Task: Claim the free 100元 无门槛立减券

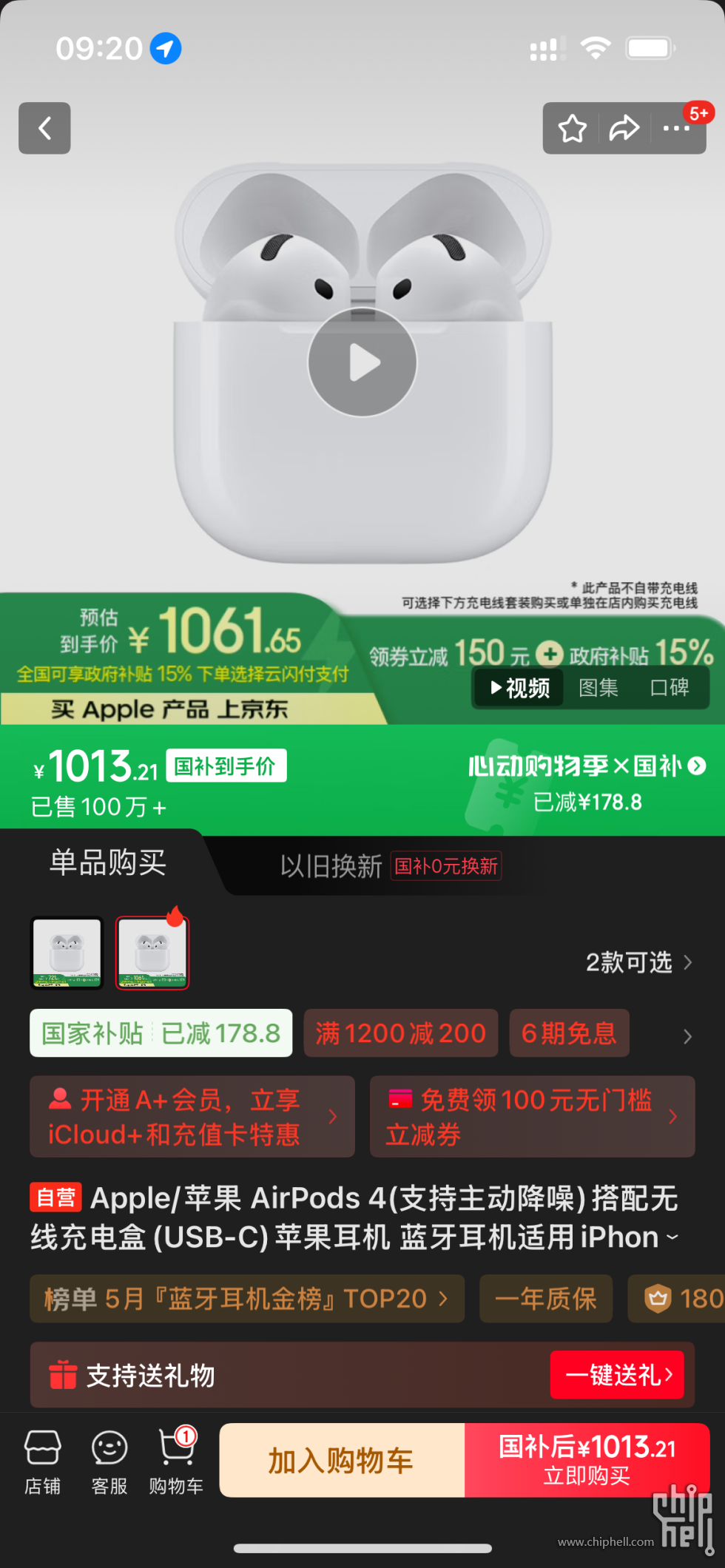Action: click(x=531, y=1117)
